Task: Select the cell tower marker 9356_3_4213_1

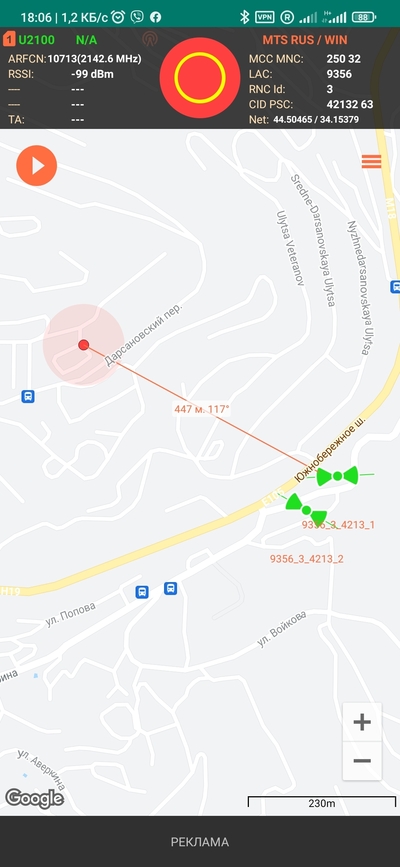Action: pos(337,476)
